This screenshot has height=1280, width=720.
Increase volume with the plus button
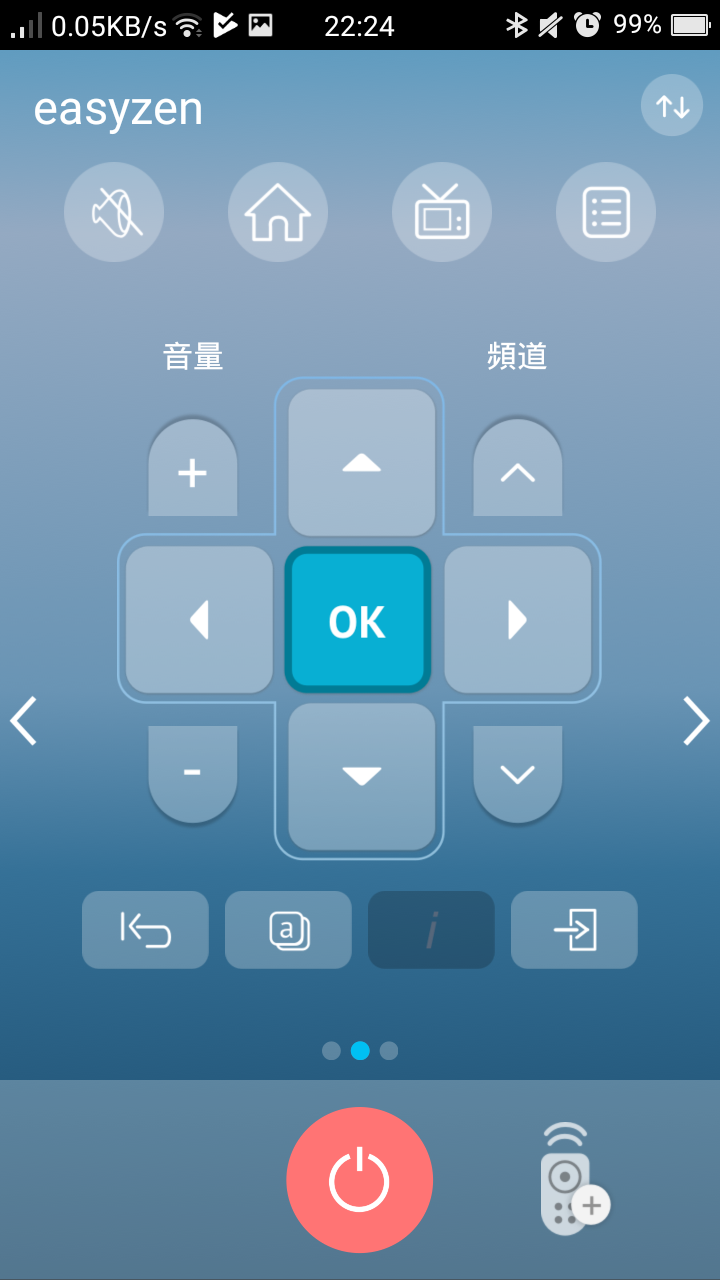coord(193,471)
